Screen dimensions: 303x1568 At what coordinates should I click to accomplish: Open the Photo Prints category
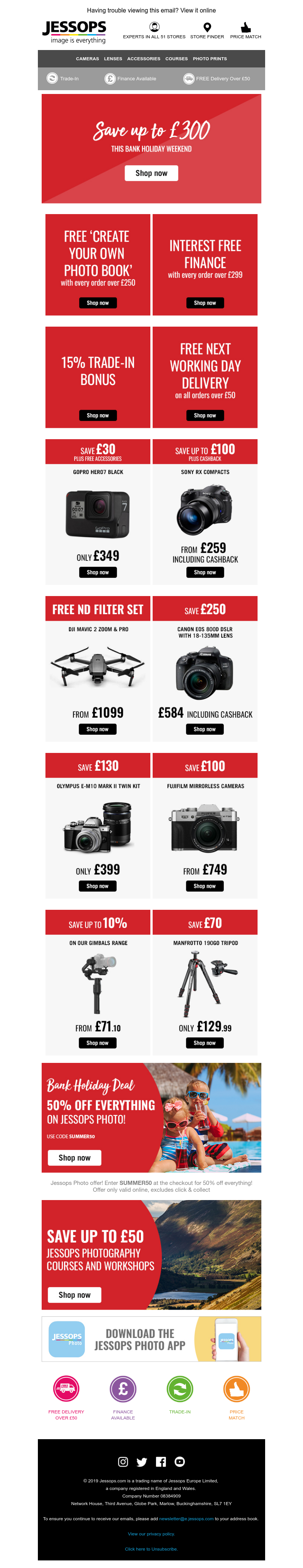point(209,59)
